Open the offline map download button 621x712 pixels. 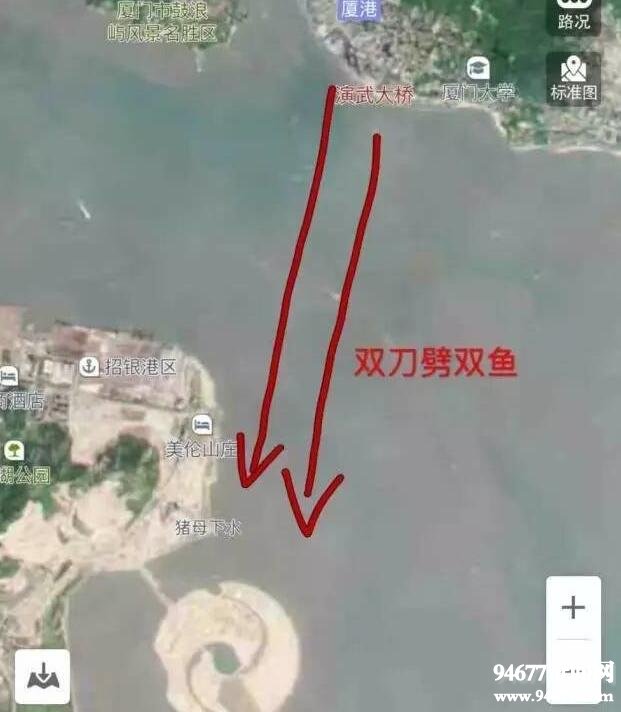tap(42, 676)
